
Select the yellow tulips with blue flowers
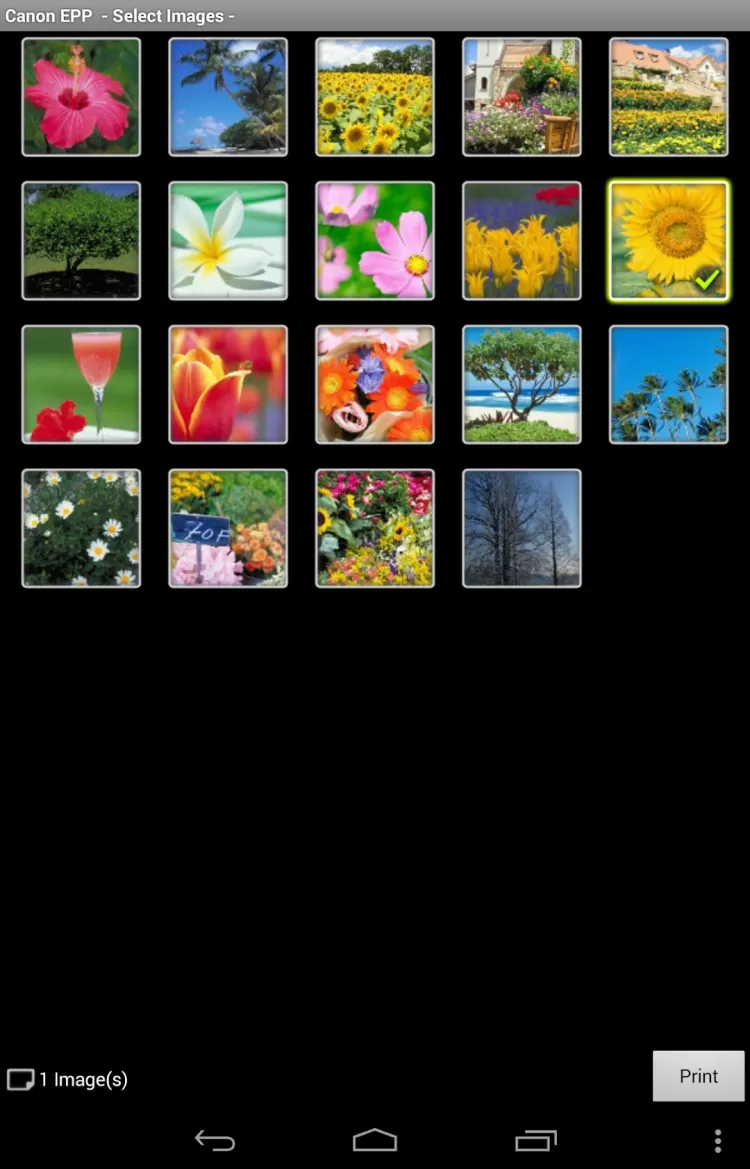coord(522,241)
